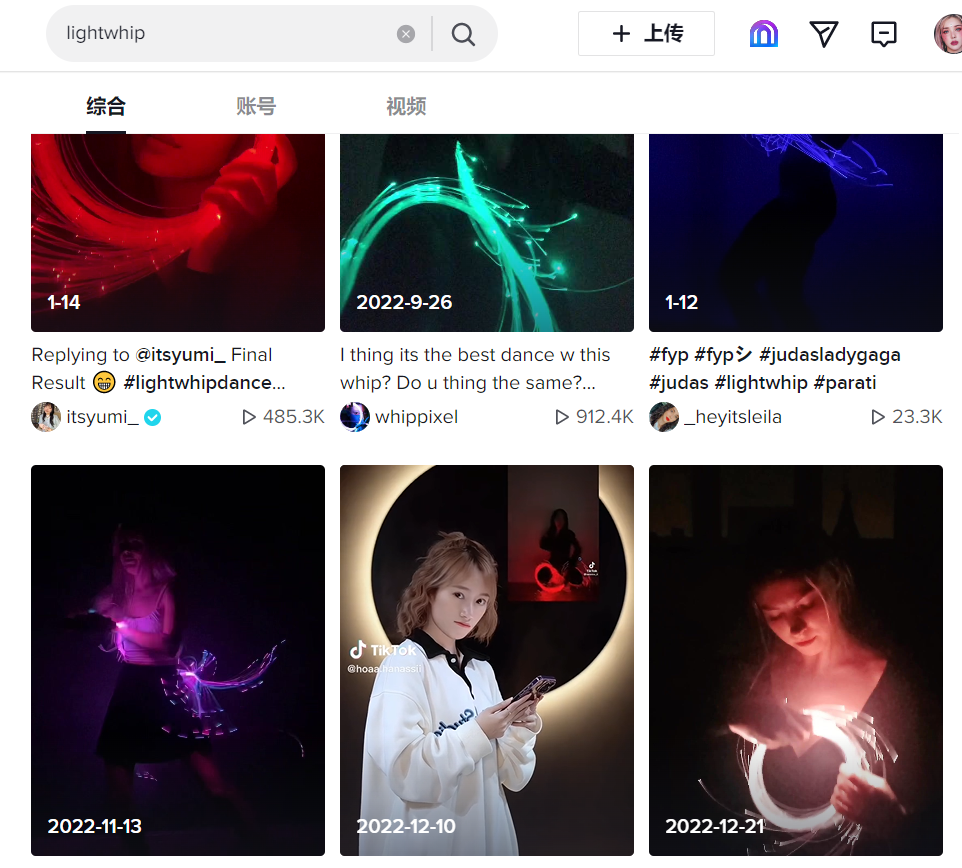Viewport: 962px width, 868px height.
Task: Play the video dated 2022-12-10
Action: point(487,660)
